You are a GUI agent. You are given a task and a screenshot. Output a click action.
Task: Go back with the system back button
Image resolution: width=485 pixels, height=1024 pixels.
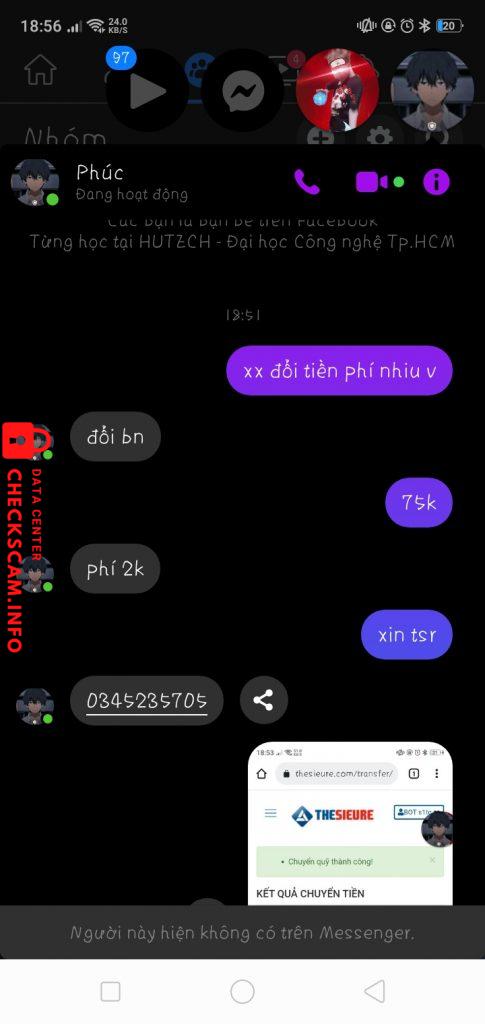coord(374,991)
